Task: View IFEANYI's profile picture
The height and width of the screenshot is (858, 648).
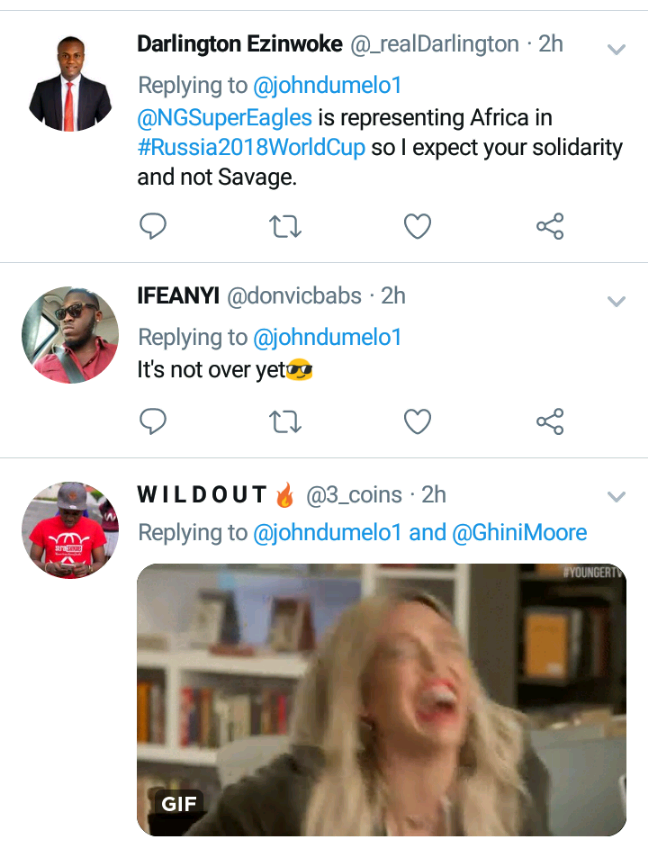Action: 70,335
